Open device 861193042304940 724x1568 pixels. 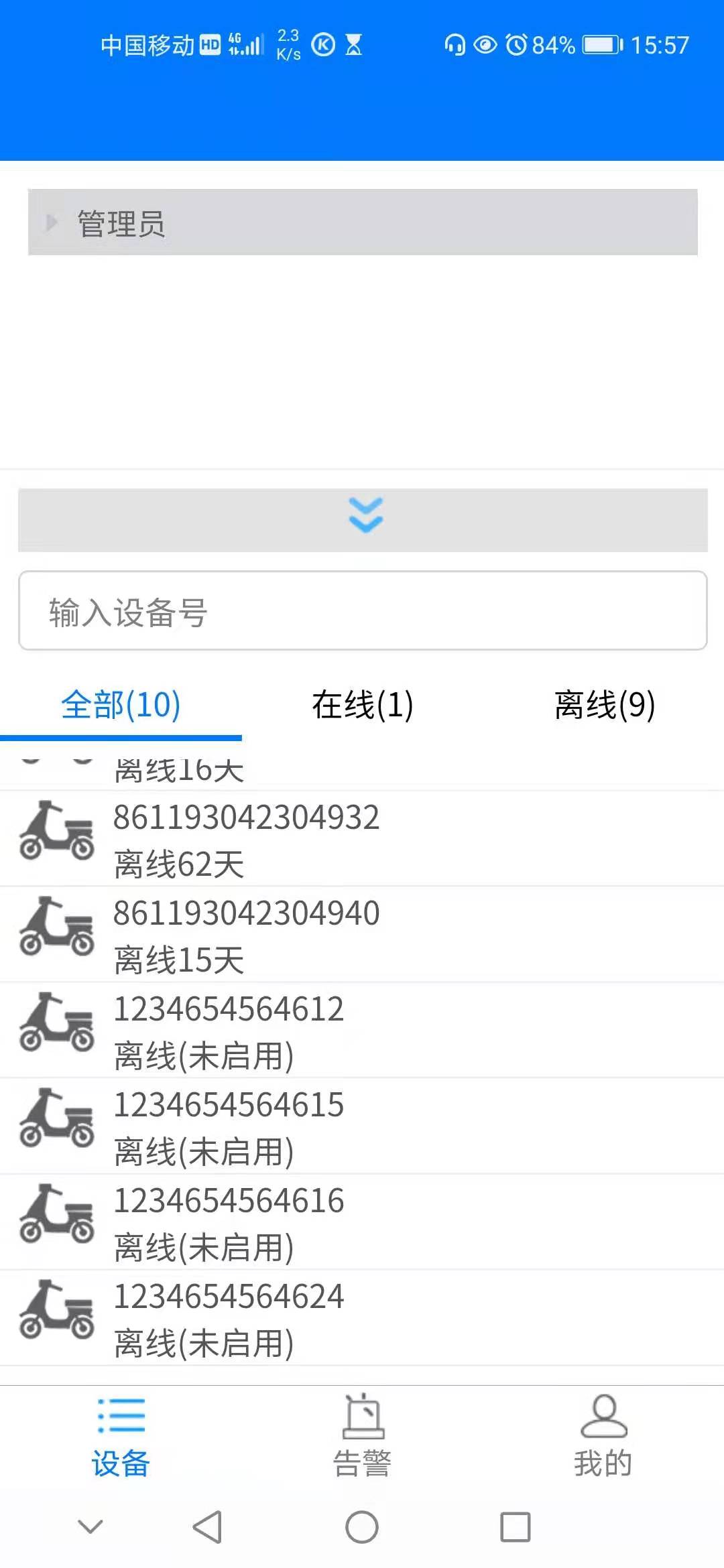pyautogui.click(x=362, y=935)
